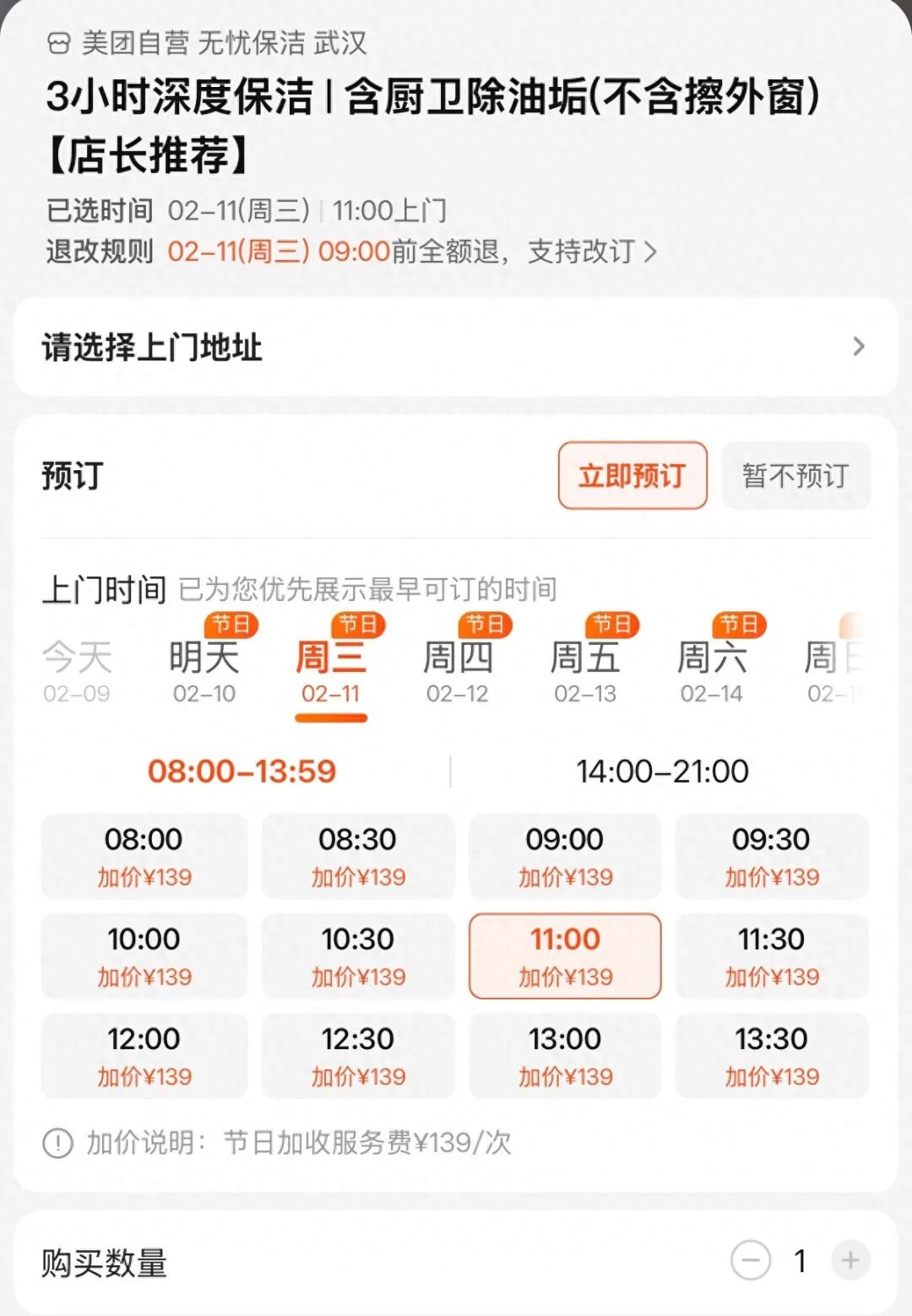Choose the 08:30 time slot
Viewport: 912px width, 1316px height.
click(357, 856)
